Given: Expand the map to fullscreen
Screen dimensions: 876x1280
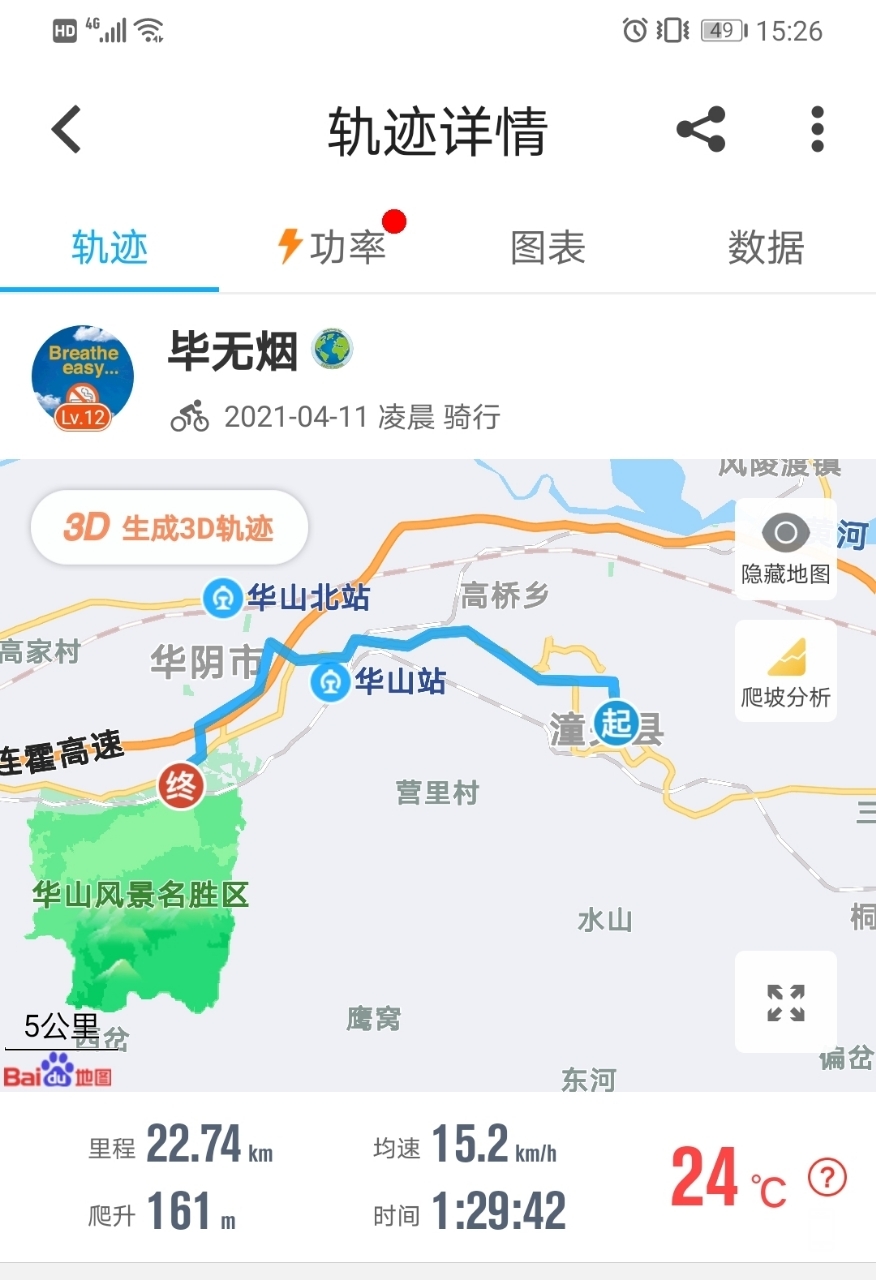Looking at the screenshot, I should tap(786, 1002).
